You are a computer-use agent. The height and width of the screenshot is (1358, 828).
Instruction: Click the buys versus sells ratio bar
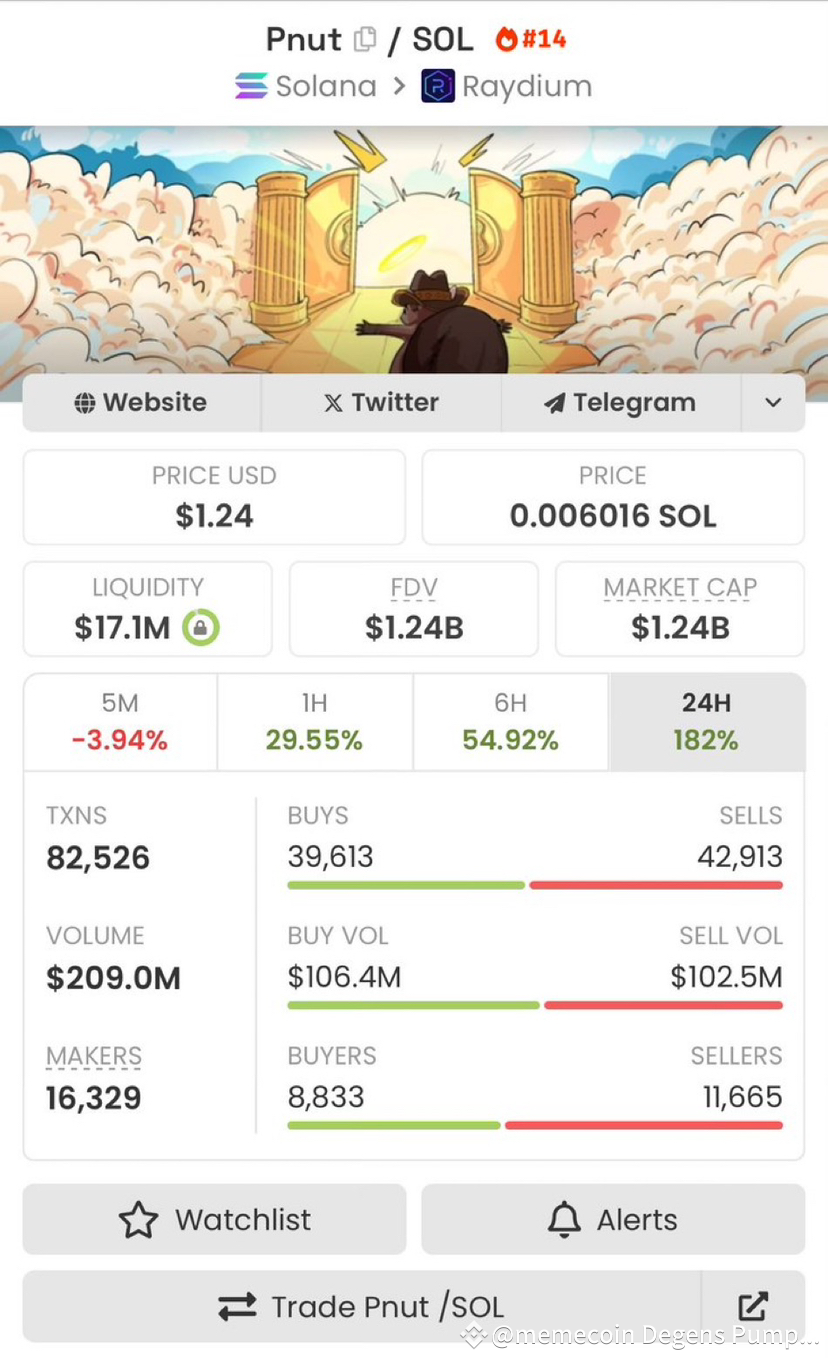point(533,885)
